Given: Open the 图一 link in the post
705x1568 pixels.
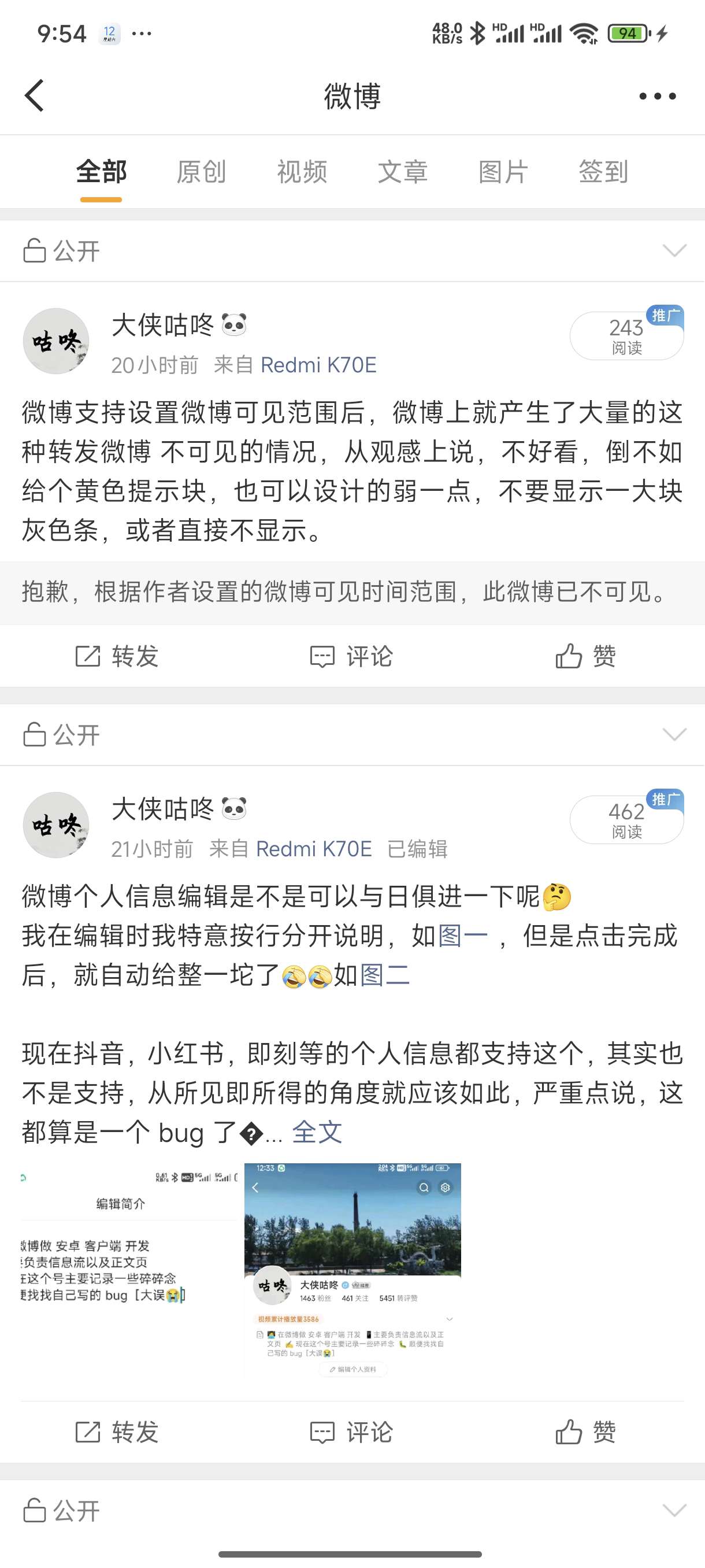Looking at the screenshot, I should click(x=462, y=935).
